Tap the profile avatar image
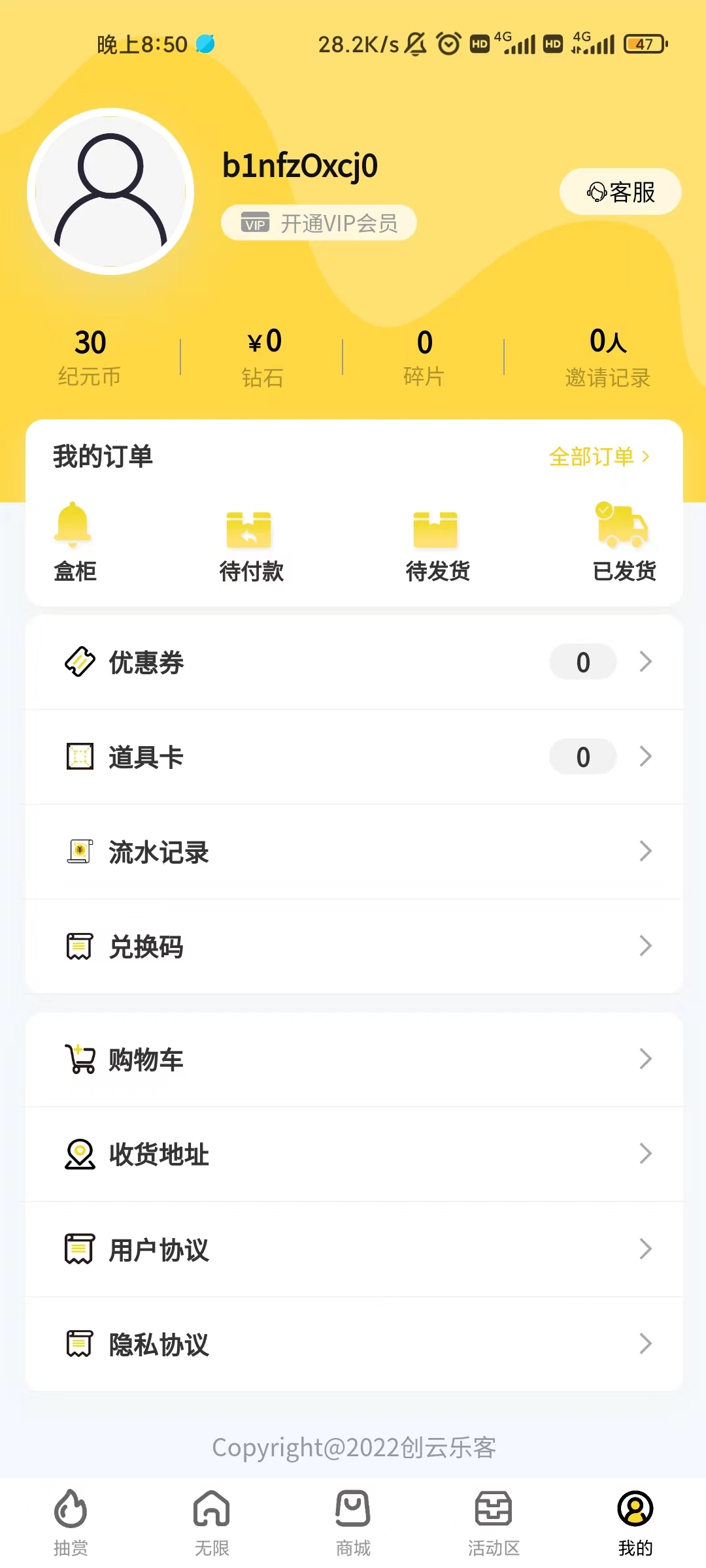This screenshot has height=1568, width=706. (x=110, y=190)
